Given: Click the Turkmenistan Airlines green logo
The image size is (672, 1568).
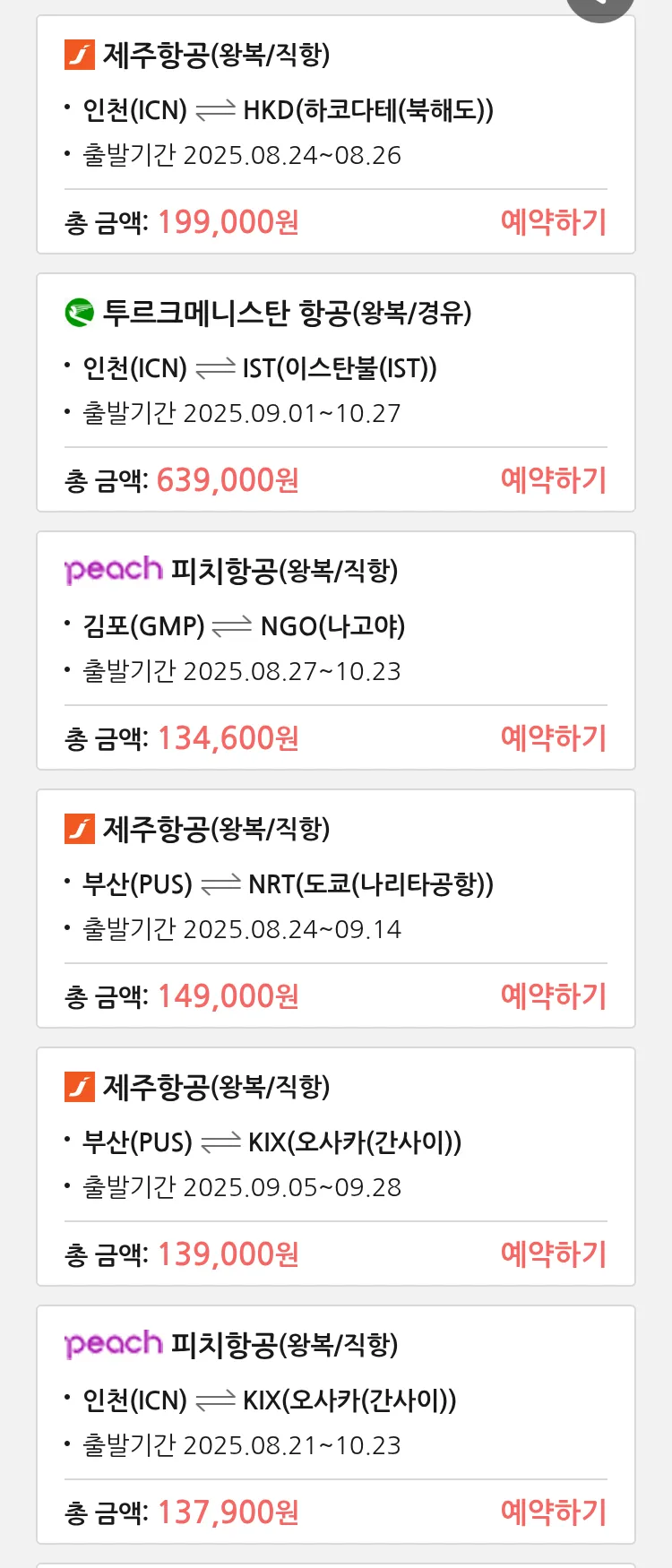Looking at the screenshot, I should point(82,314).
